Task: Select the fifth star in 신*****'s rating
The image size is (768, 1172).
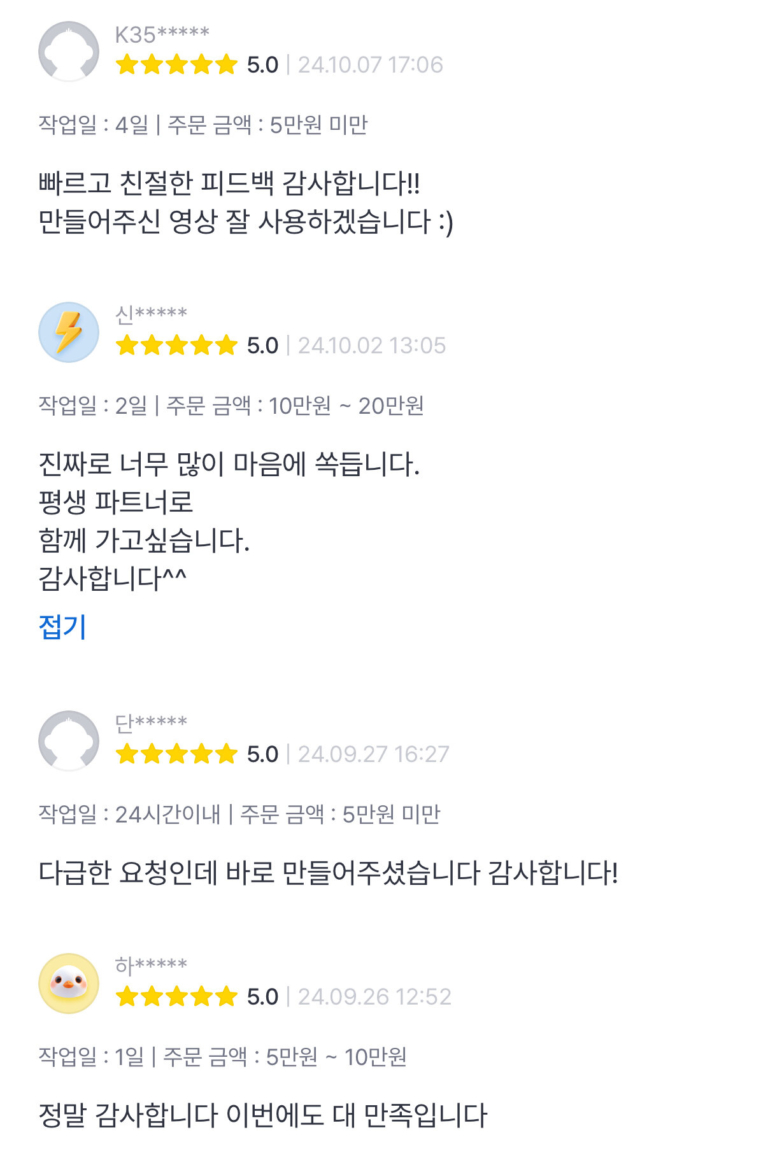Action: [x=225, y=345]
